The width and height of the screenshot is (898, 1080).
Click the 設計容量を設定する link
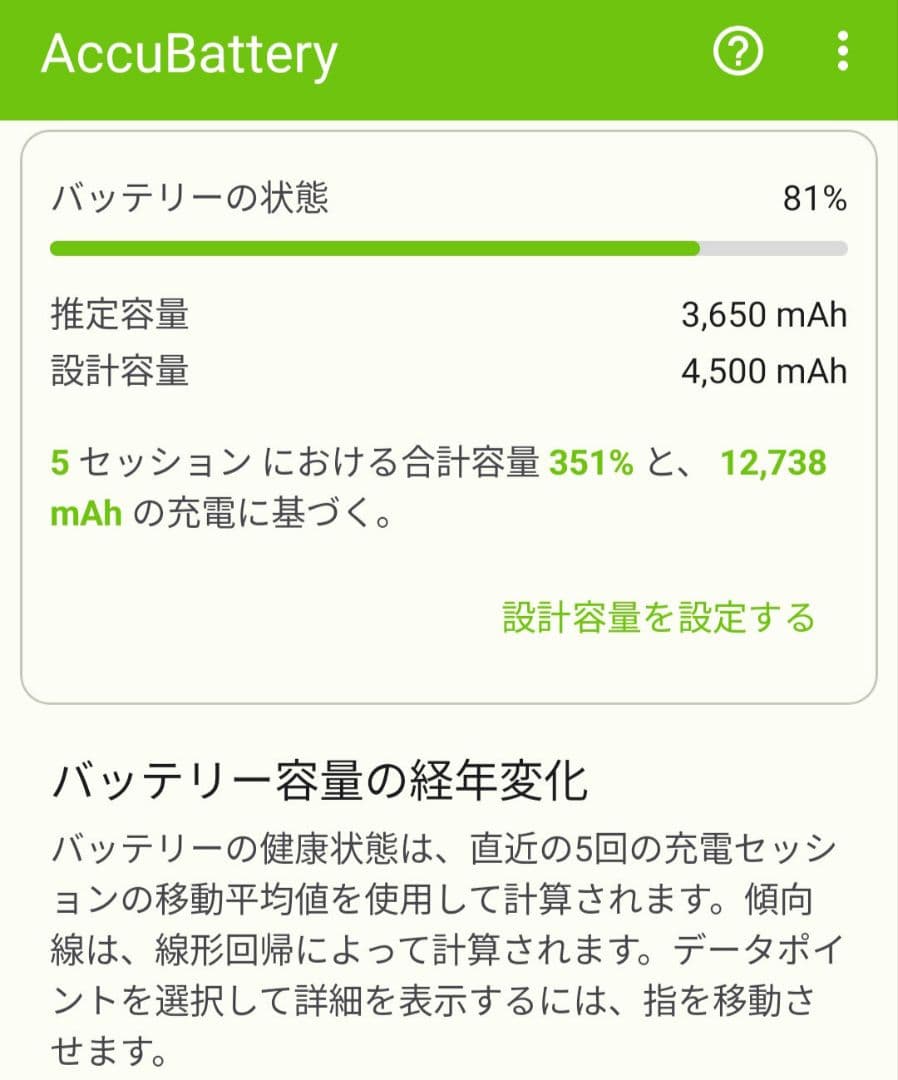pos(659,618)
